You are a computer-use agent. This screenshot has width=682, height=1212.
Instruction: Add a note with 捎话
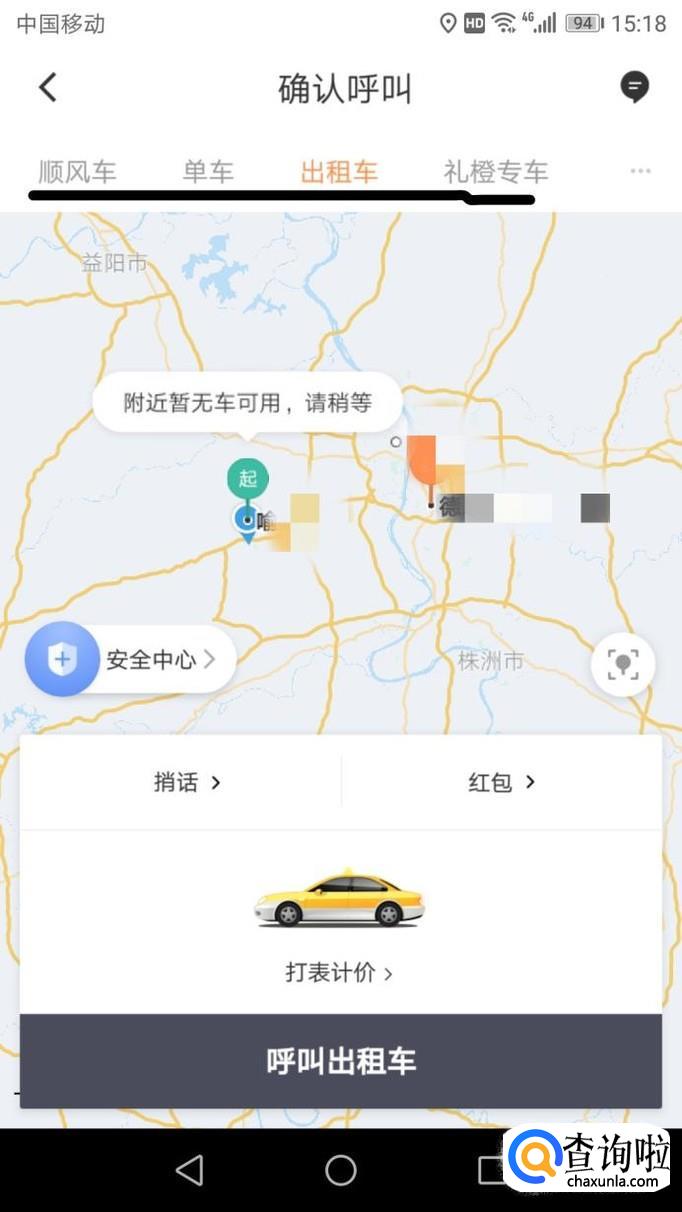pyautogui.click(x=186, y=782)
